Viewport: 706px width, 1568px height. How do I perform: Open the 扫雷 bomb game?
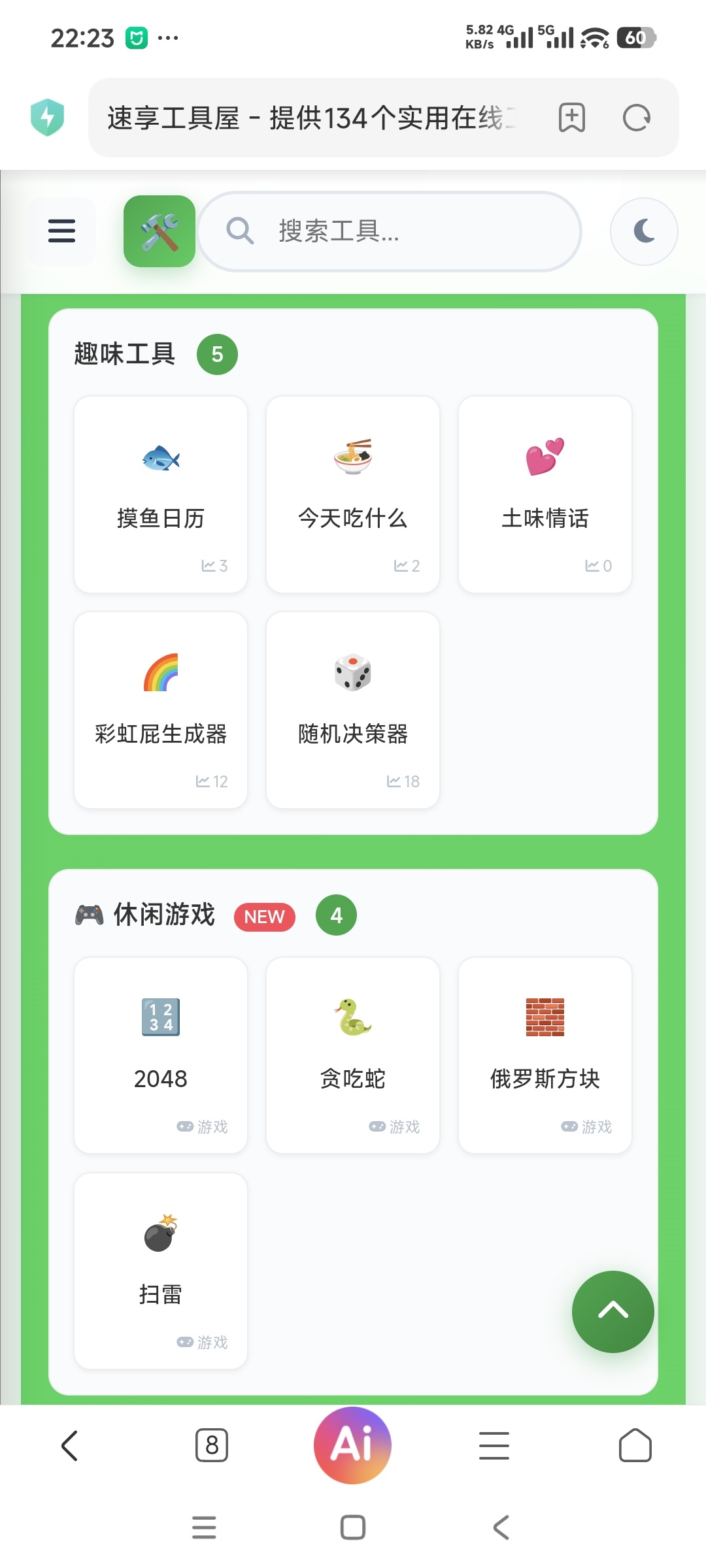click(160, 1267)
